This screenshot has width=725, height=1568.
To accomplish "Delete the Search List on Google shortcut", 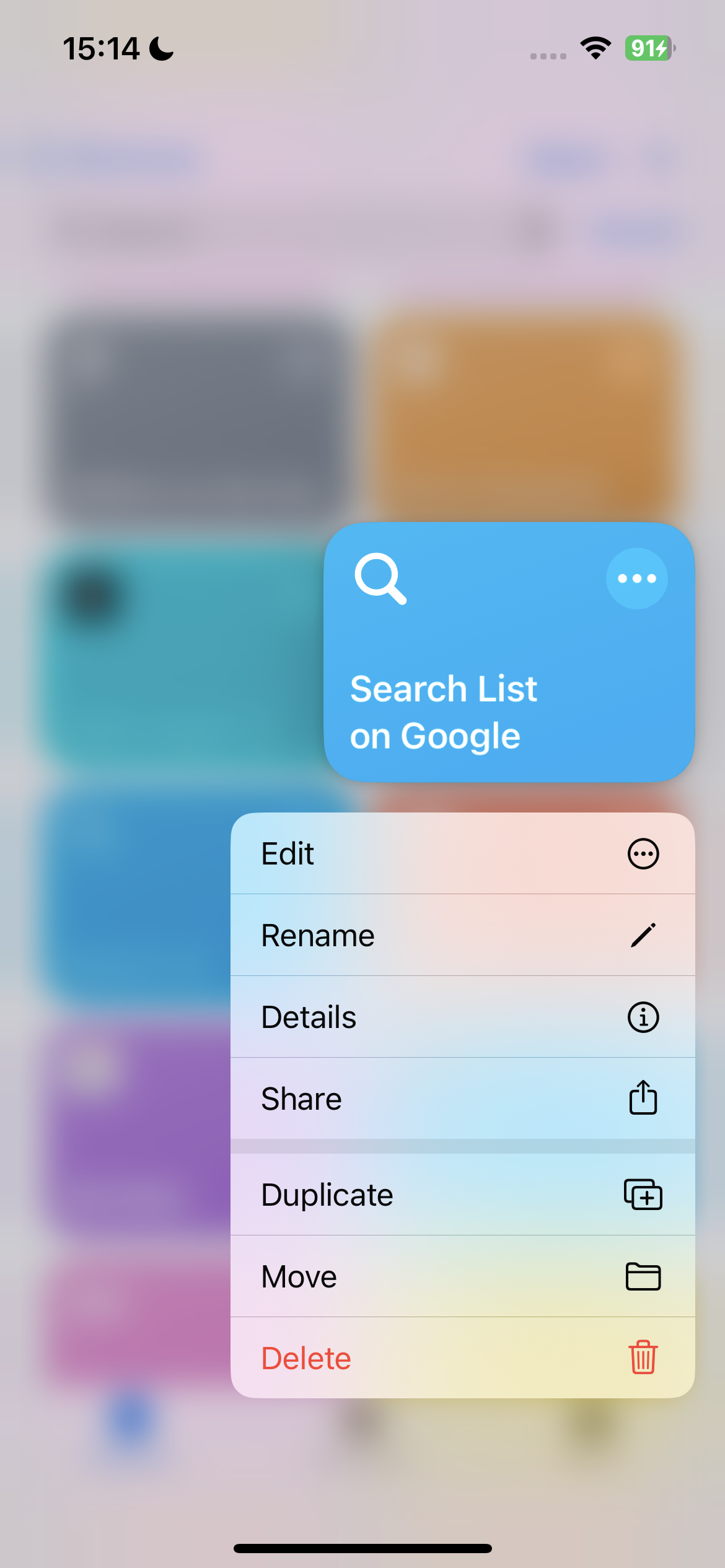I will coord(462,1358).
